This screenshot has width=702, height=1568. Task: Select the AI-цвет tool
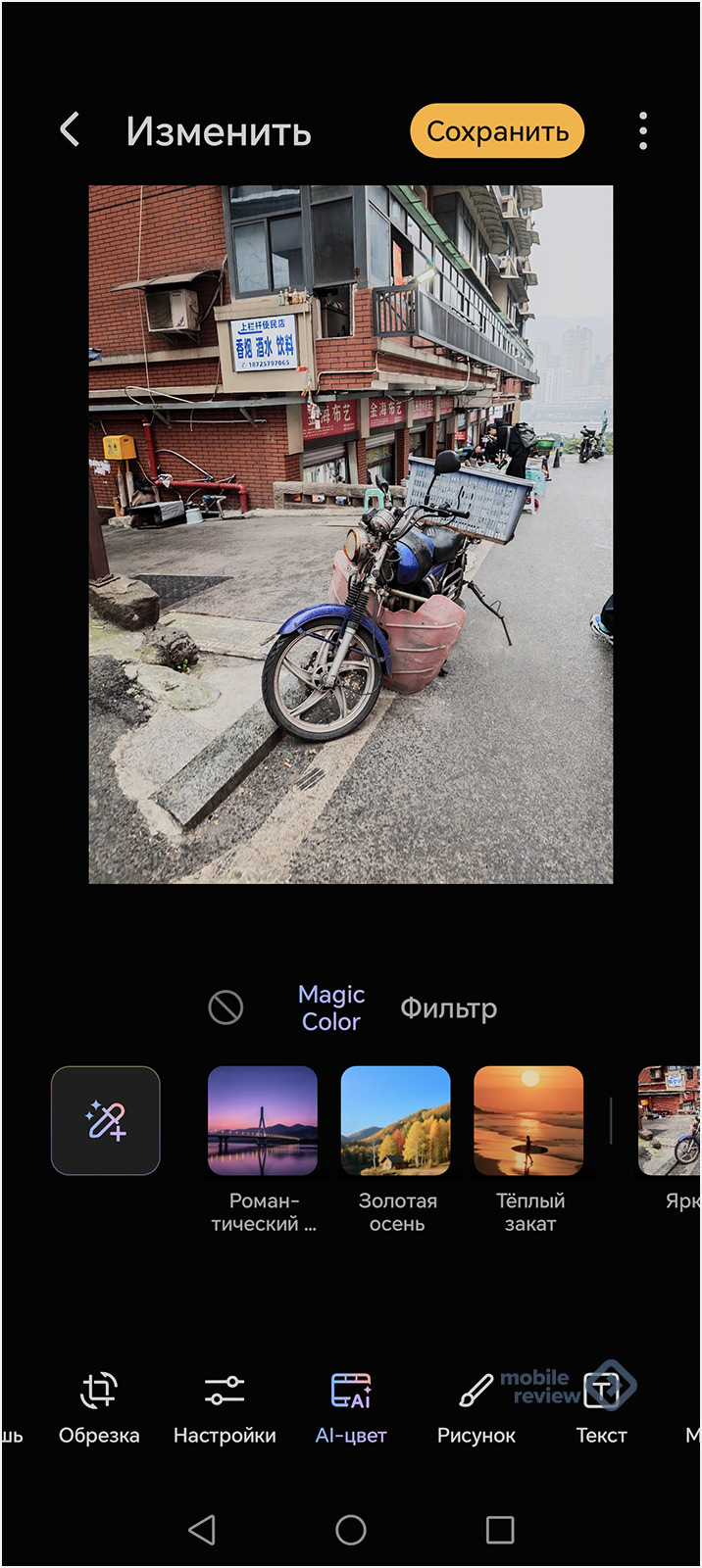[351, 1407]
